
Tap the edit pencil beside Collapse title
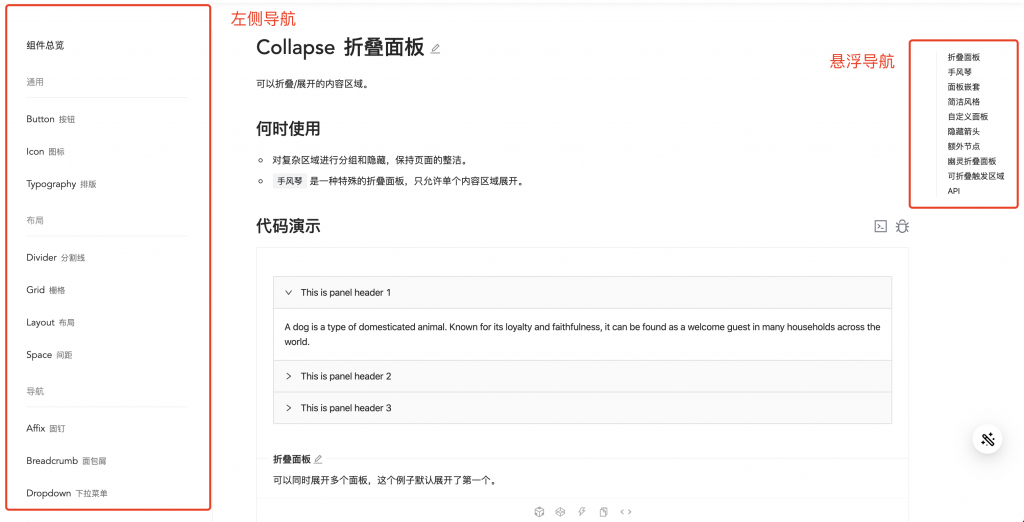tap(435, 48)
